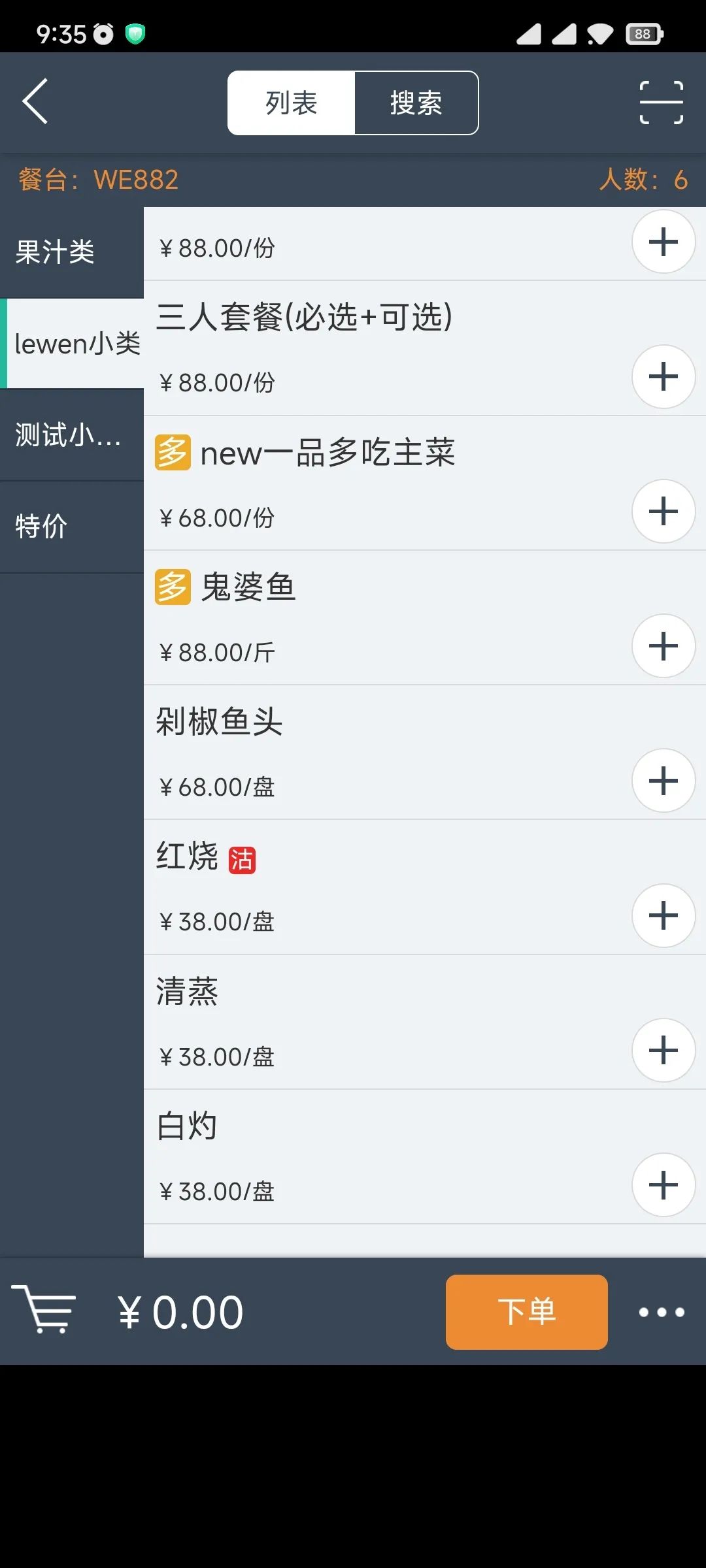Open the barcode scanner icon
This screenshot has height=1568, width=706.
tap(661, 103)
